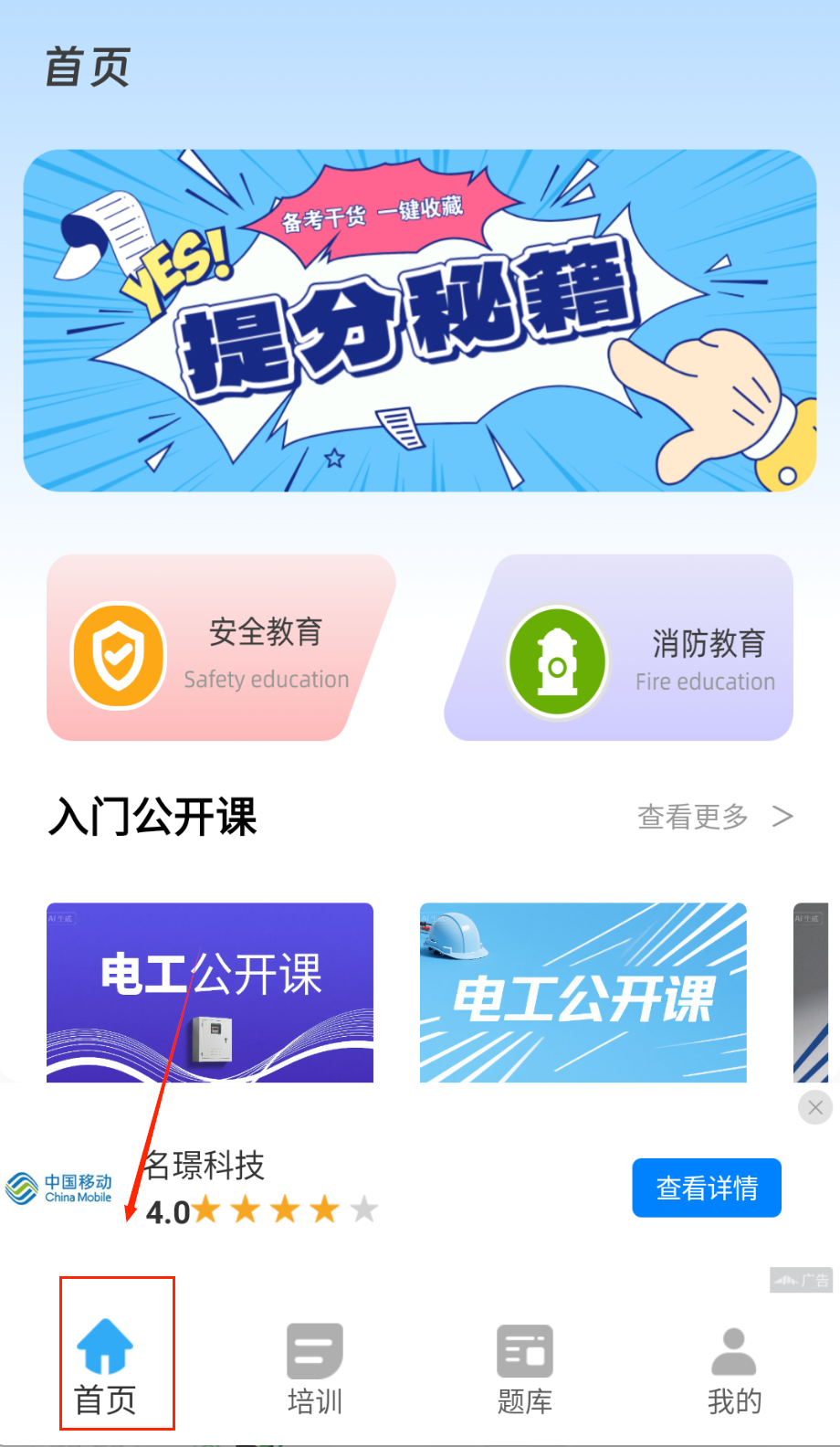Tap 查看更多 for more open courses
This screenshot has width=840, height=1447.
pos(714,817)
